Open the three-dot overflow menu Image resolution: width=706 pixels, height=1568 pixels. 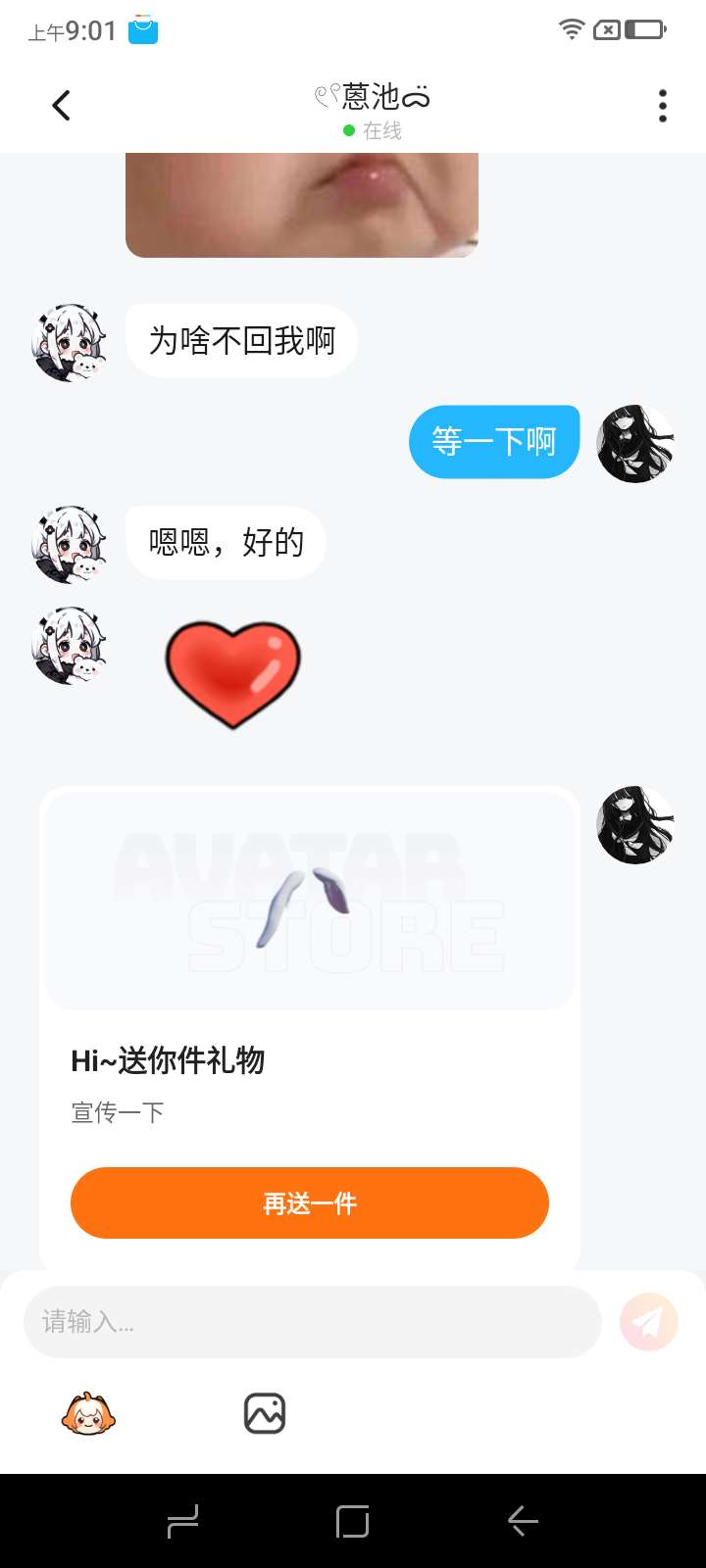(663, 106)
